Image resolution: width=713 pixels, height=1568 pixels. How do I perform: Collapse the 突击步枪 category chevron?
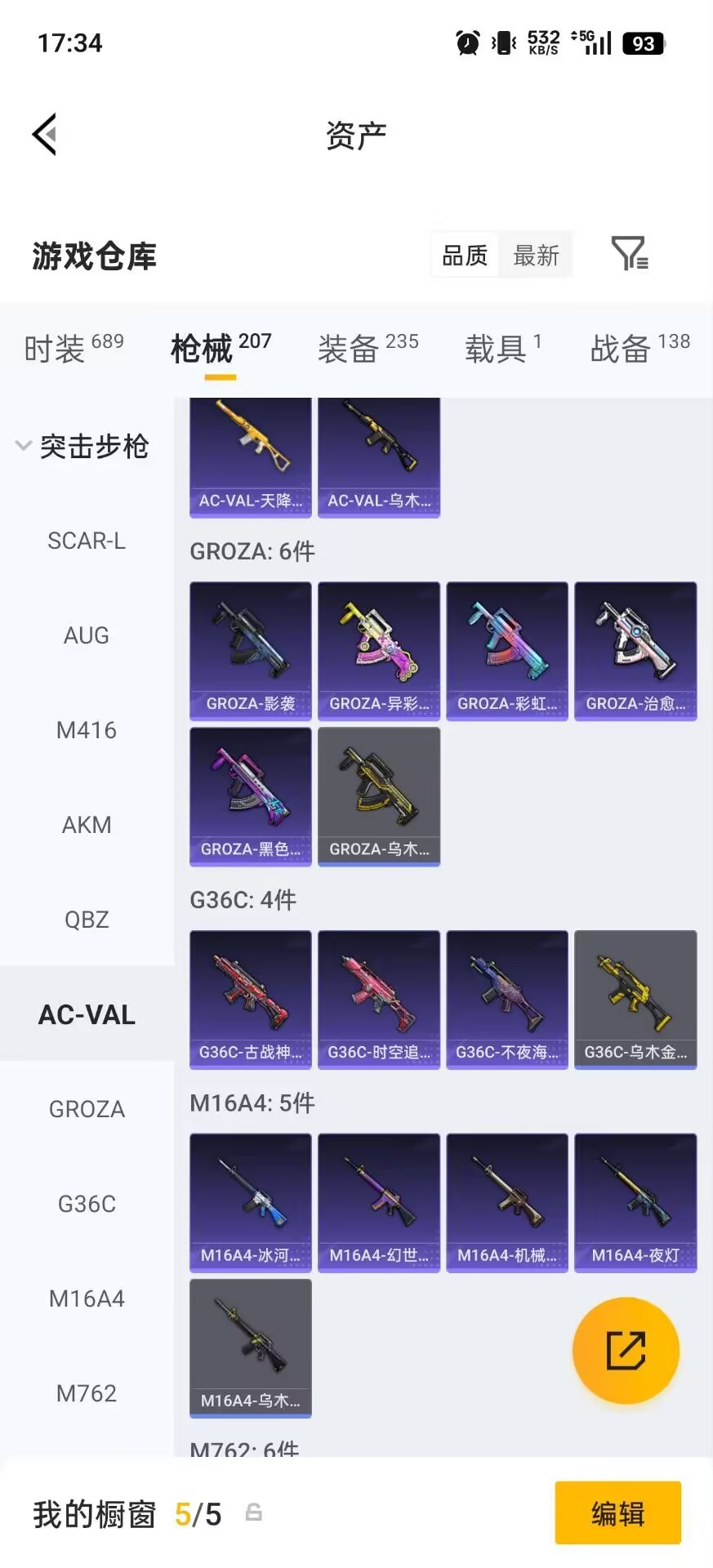point(22,446)
